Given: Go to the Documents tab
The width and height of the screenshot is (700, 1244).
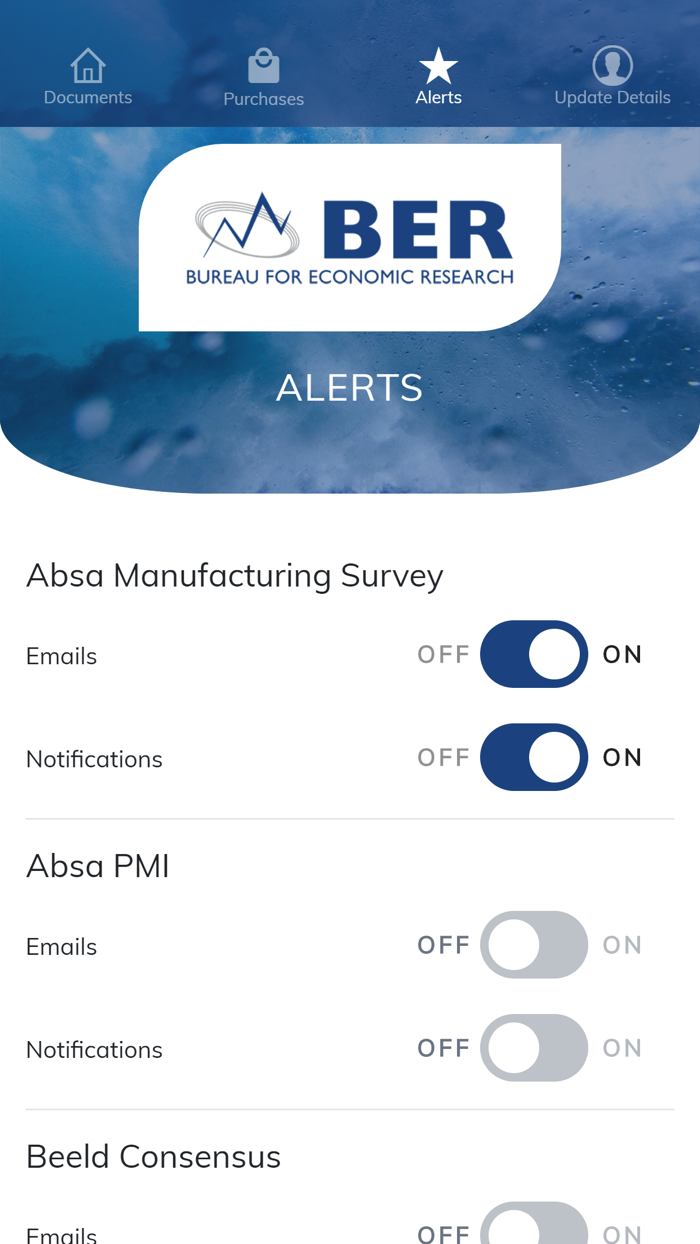Looking at the screenshot, I should pyautogui.click(x=88, y=77).
